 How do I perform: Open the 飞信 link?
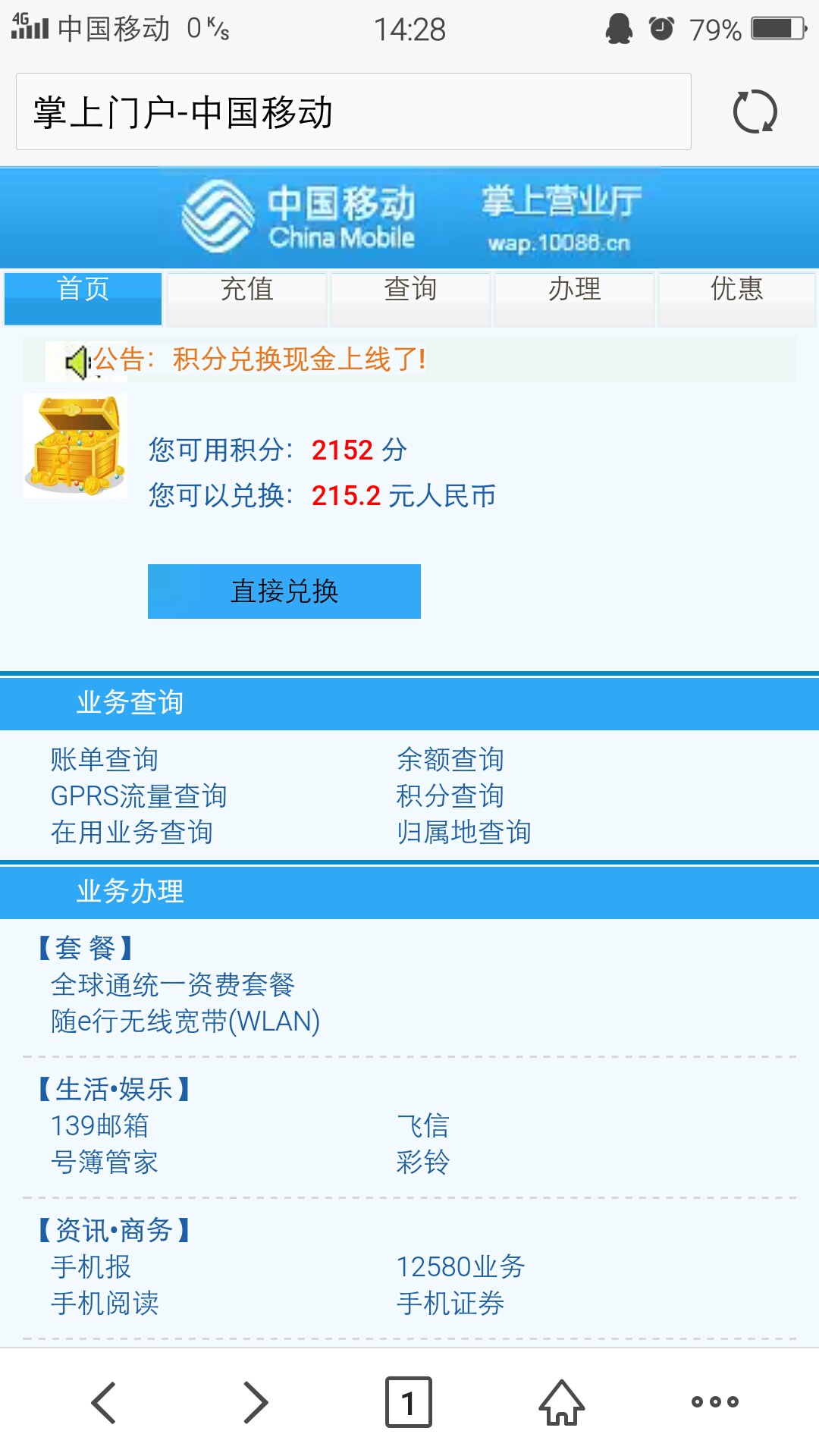(x=423, y=1126)
